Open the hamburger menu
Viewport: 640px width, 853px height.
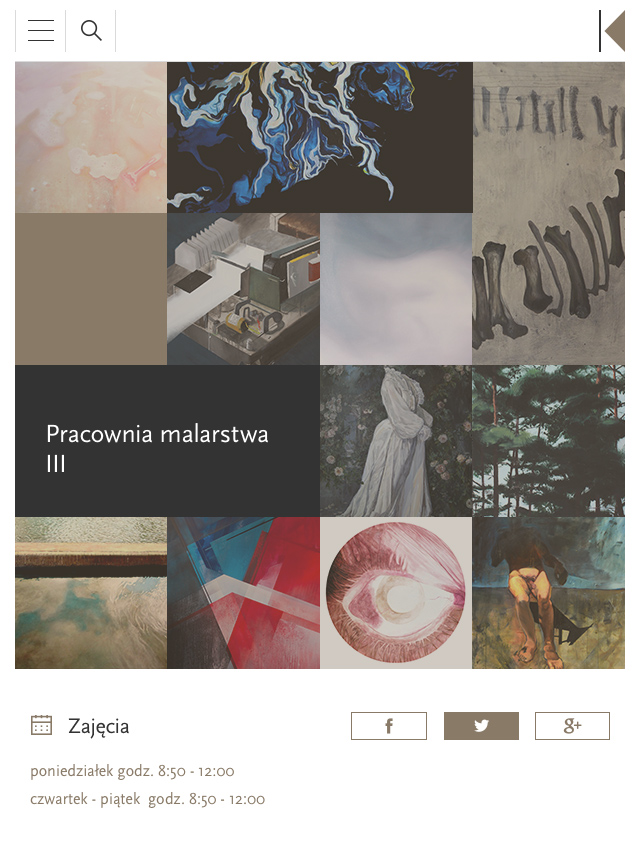[x=41, y=31]
